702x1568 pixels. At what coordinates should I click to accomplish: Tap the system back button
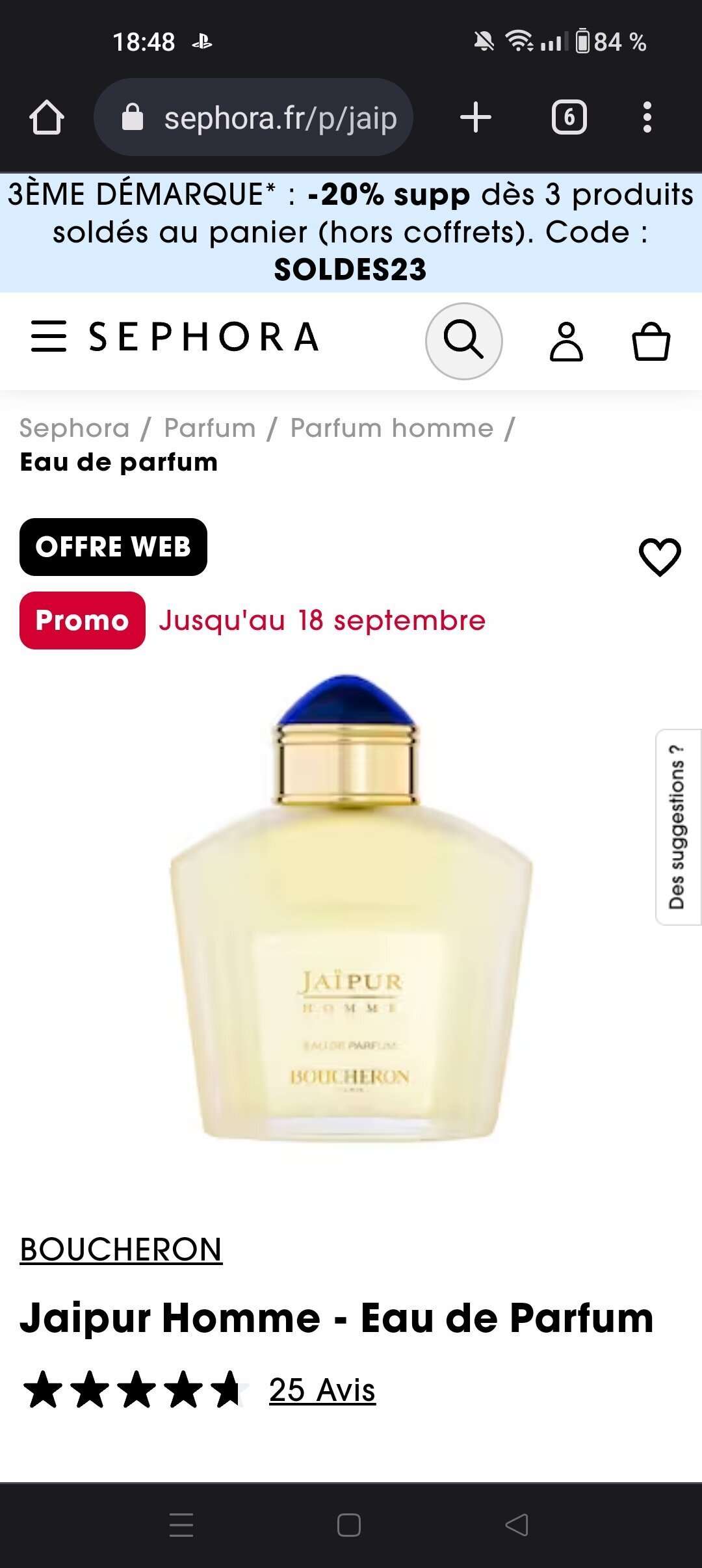pyautogui.click(x=517, y=1525)
